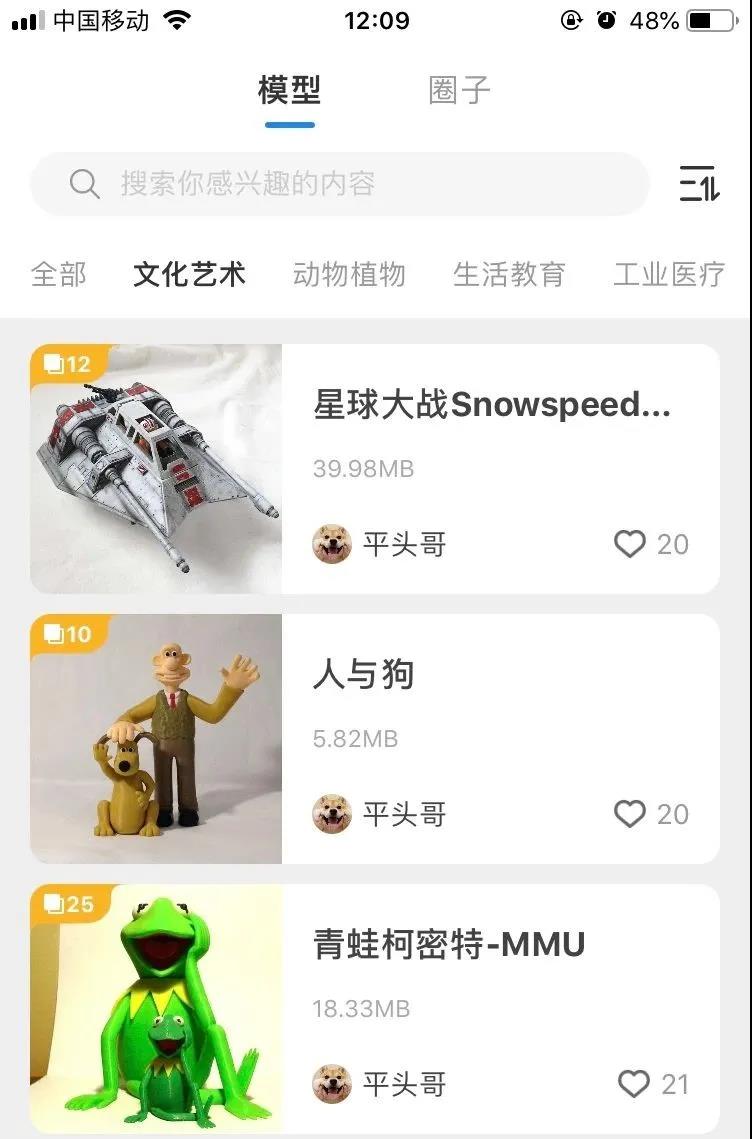752x1139 pixels.
Task: Tap the 搜索你感兴趣的内容 search box
Action: click(340, 184)
